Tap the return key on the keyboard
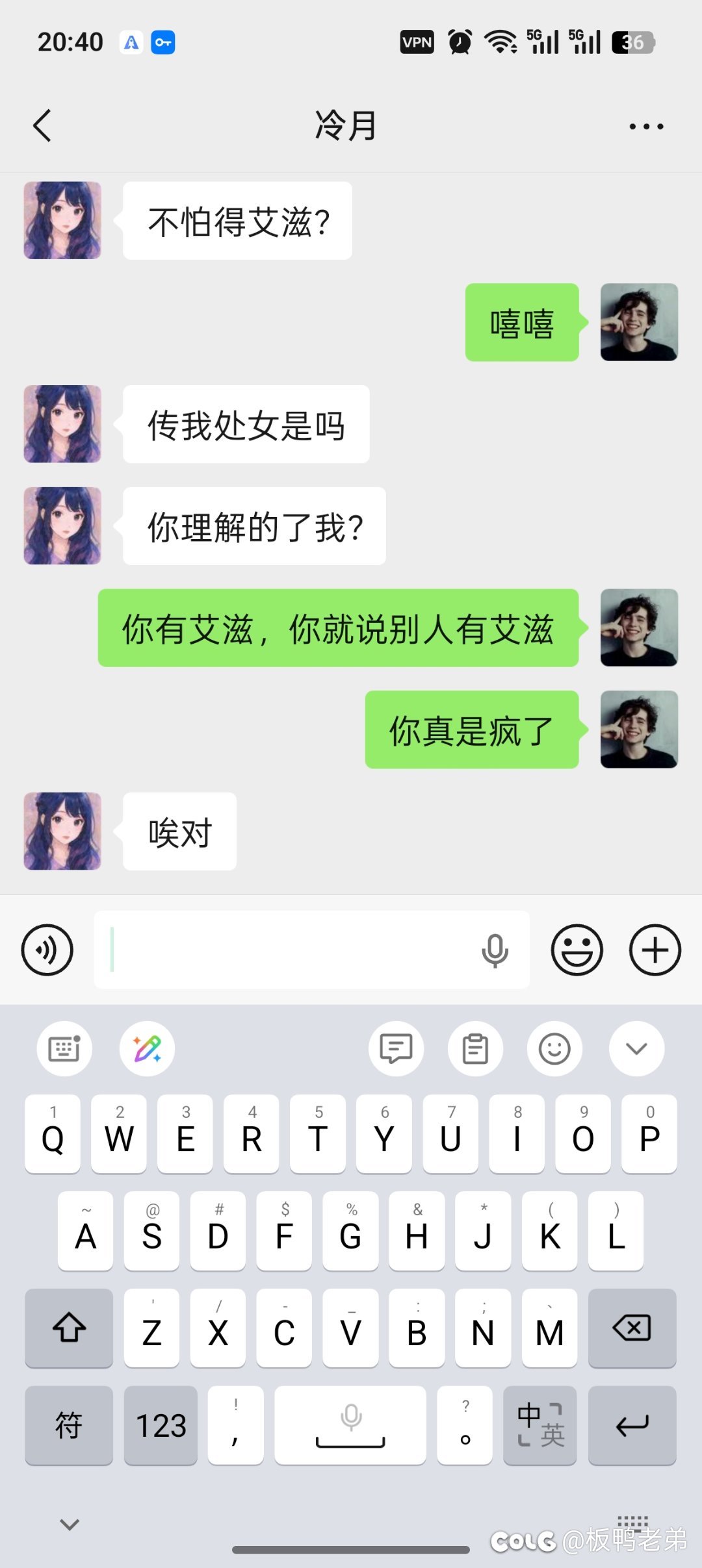This screenshot has width=702, height=1568. coord(632,1425)
